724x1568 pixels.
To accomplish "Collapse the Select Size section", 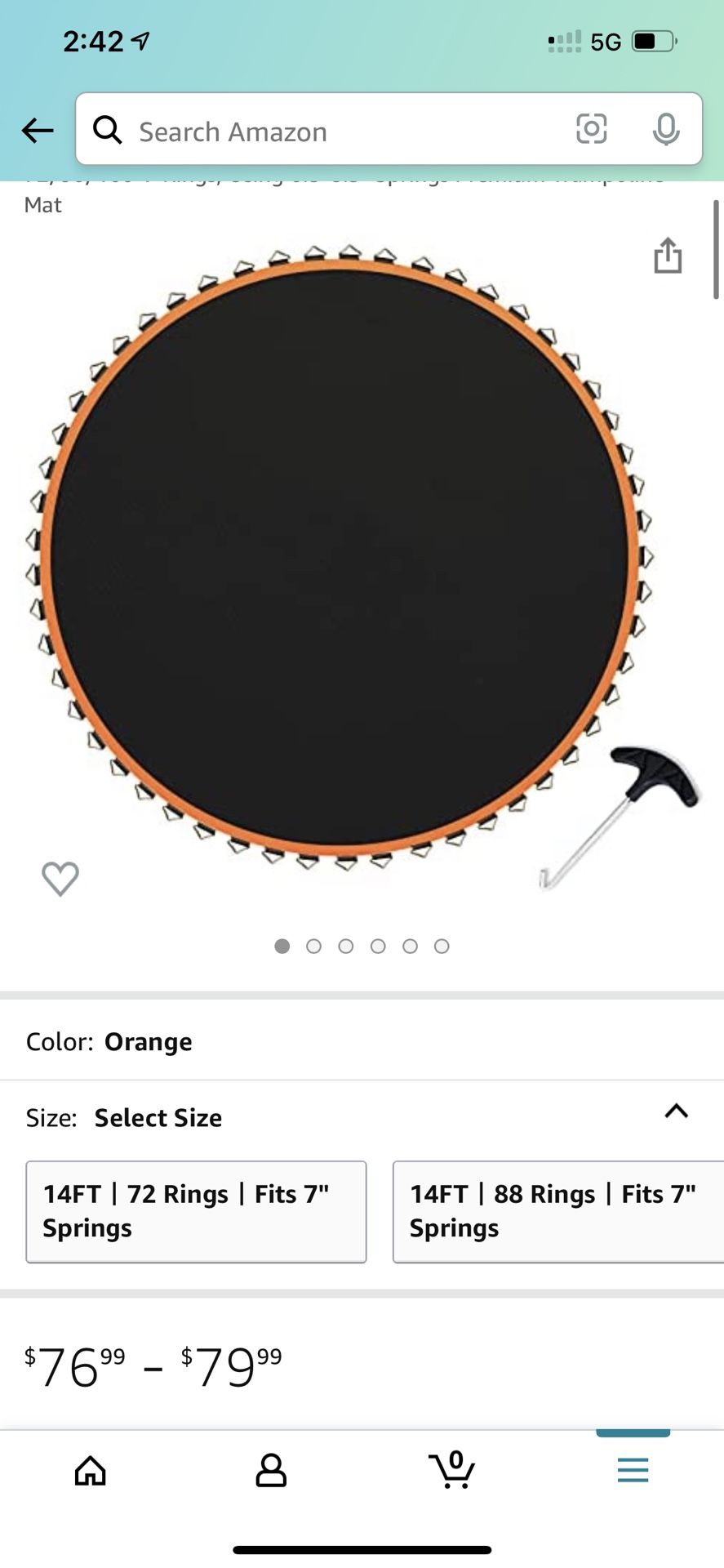I will tap(676, 1111).
